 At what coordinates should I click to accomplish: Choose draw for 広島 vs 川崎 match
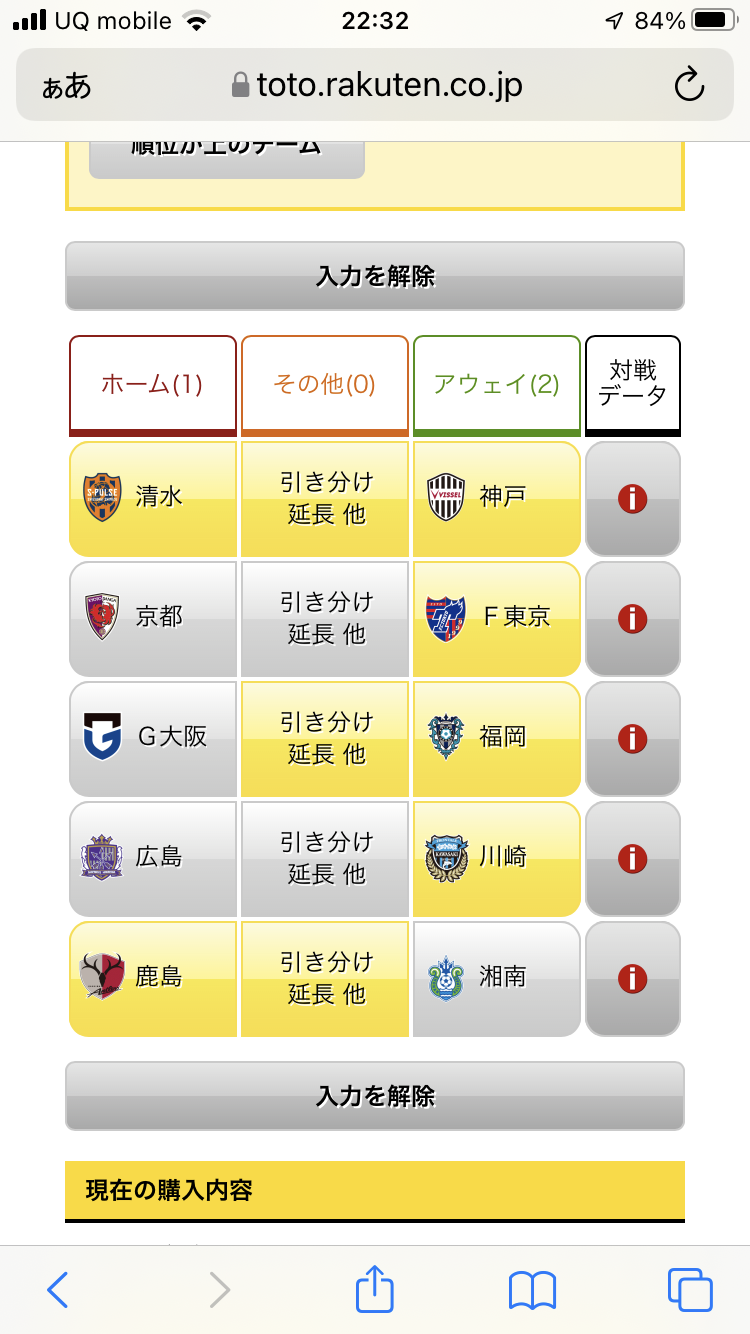tap(325, 859)
